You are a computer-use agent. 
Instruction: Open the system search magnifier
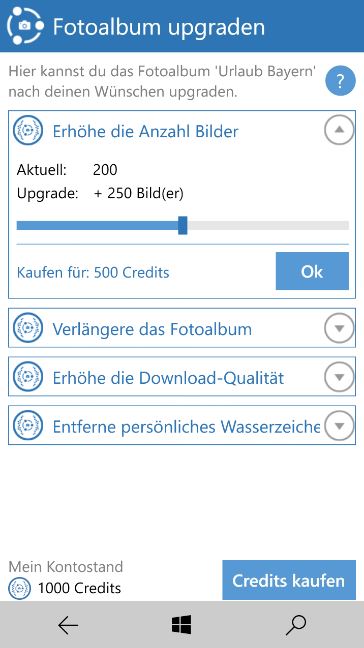click(296, 625)
